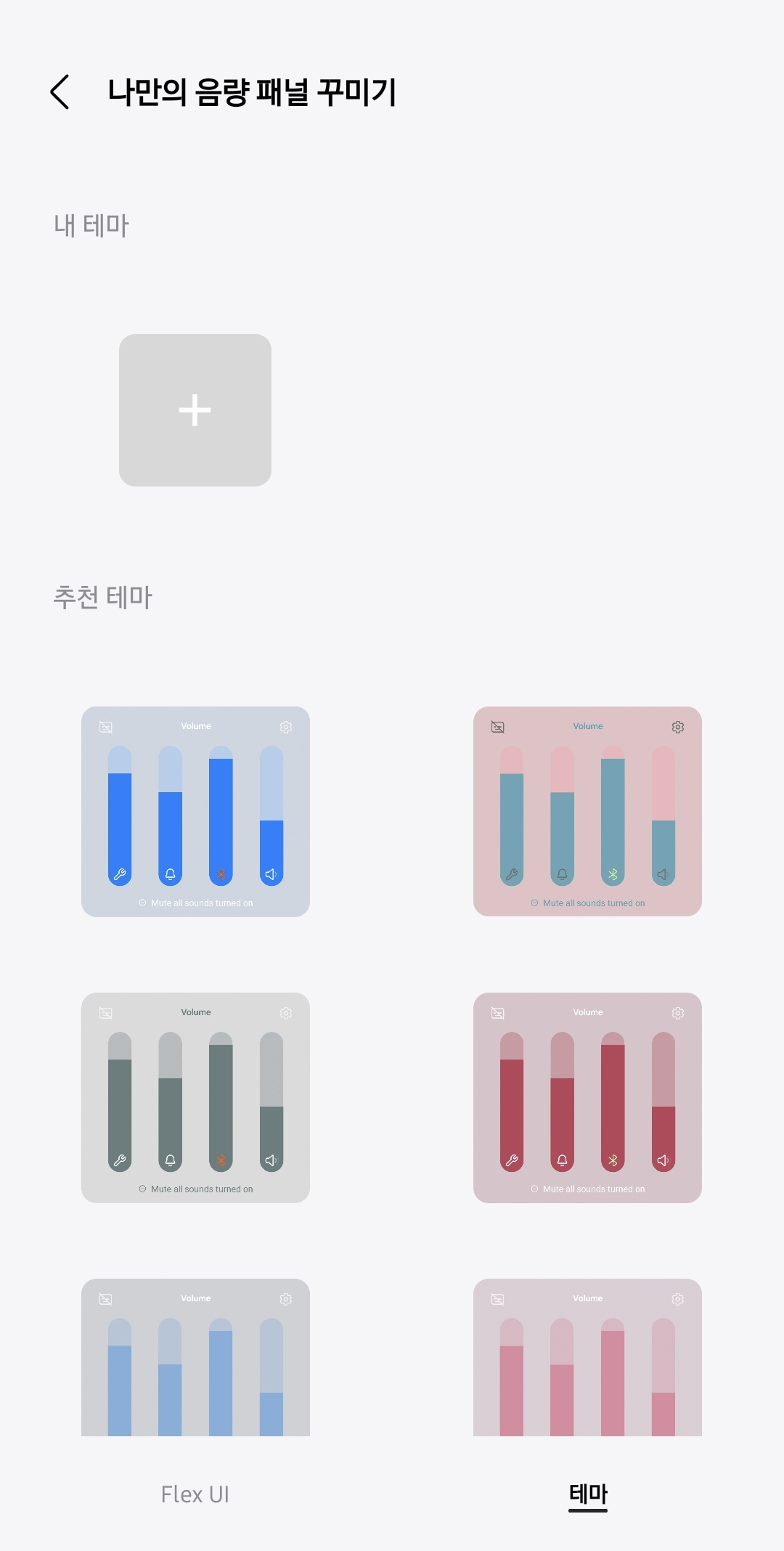Choose the pale blue and gray theme
The image size is (784, 1551).
pos(195,1357)
